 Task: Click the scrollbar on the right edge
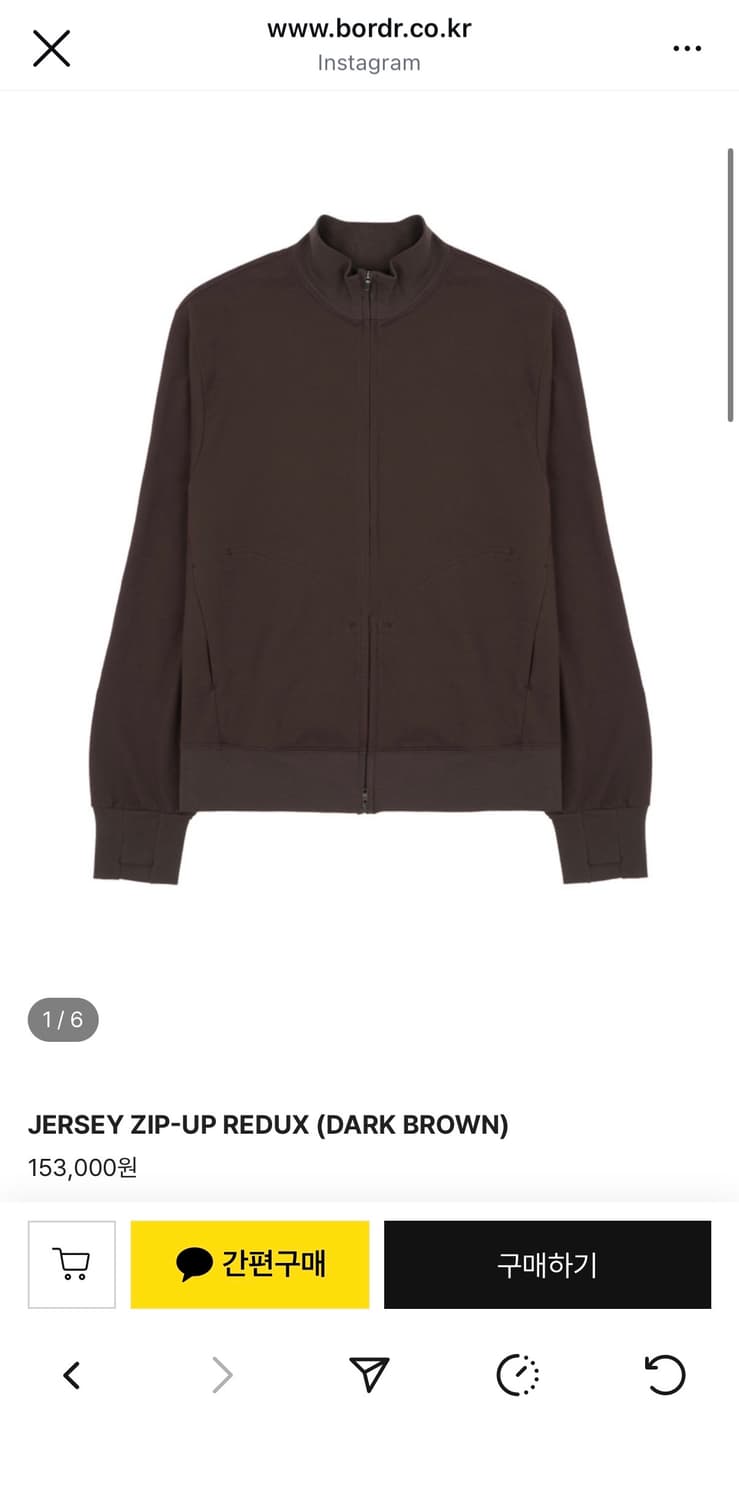(x=731, y=280)
